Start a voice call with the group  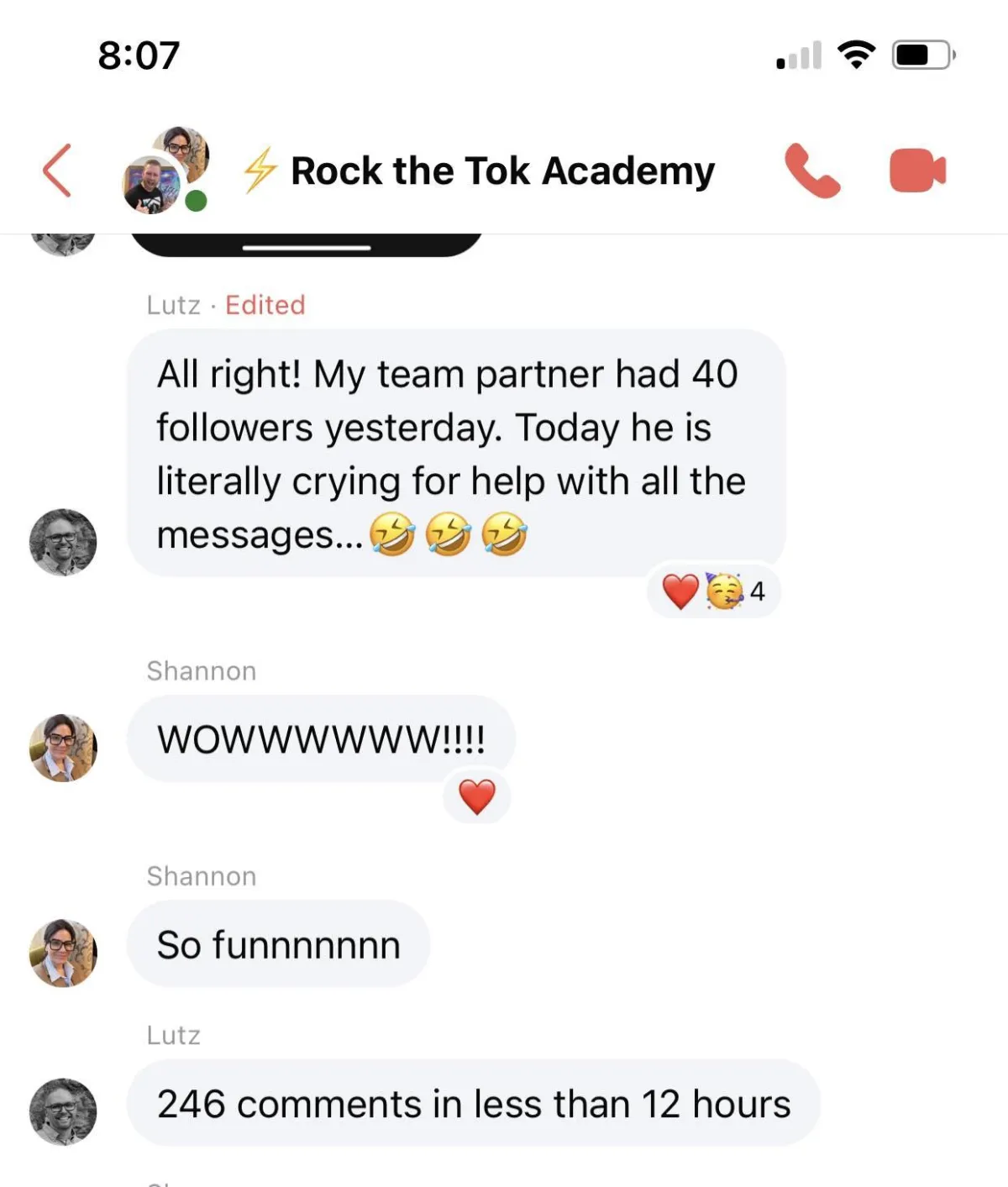click(x=811, y=171)
